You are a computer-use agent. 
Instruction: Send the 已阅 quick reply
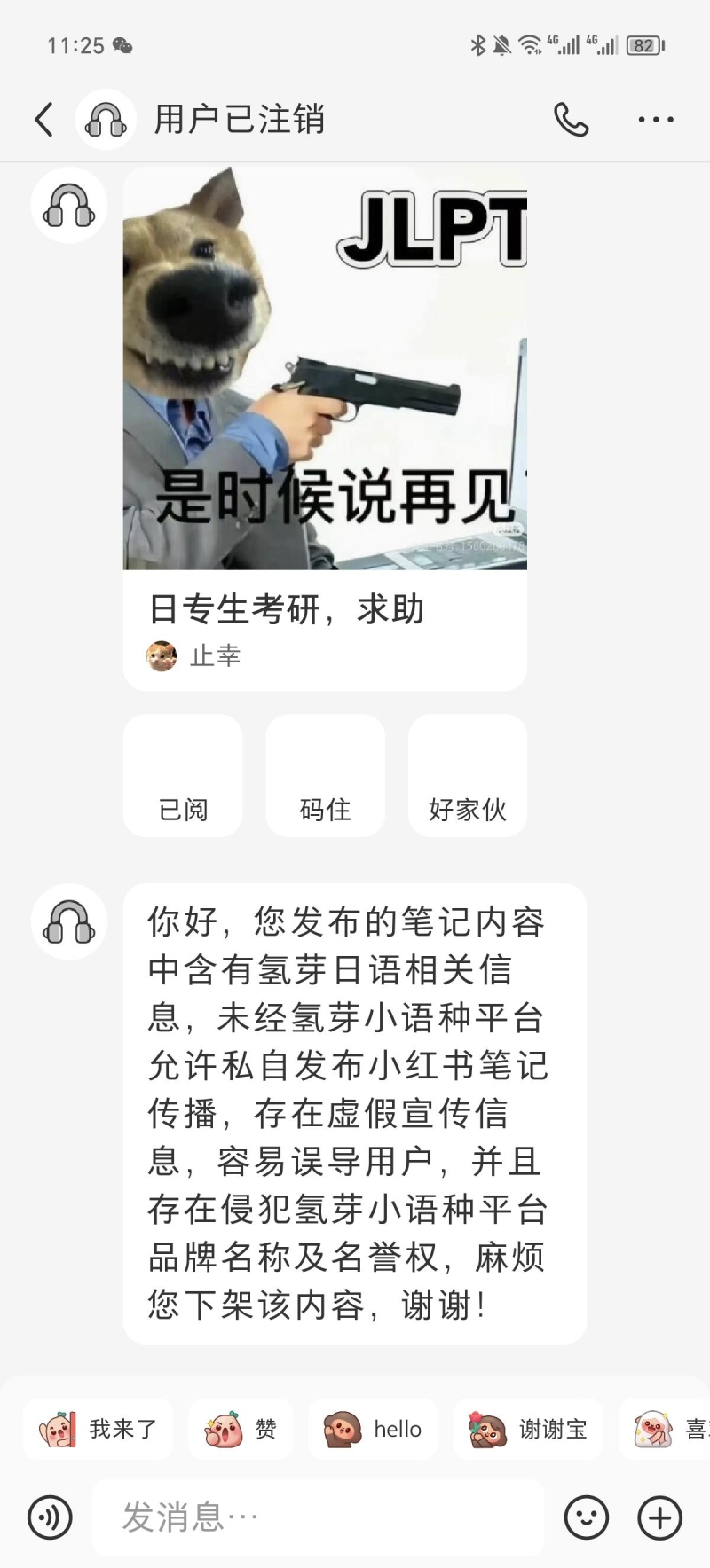(183, 775)
